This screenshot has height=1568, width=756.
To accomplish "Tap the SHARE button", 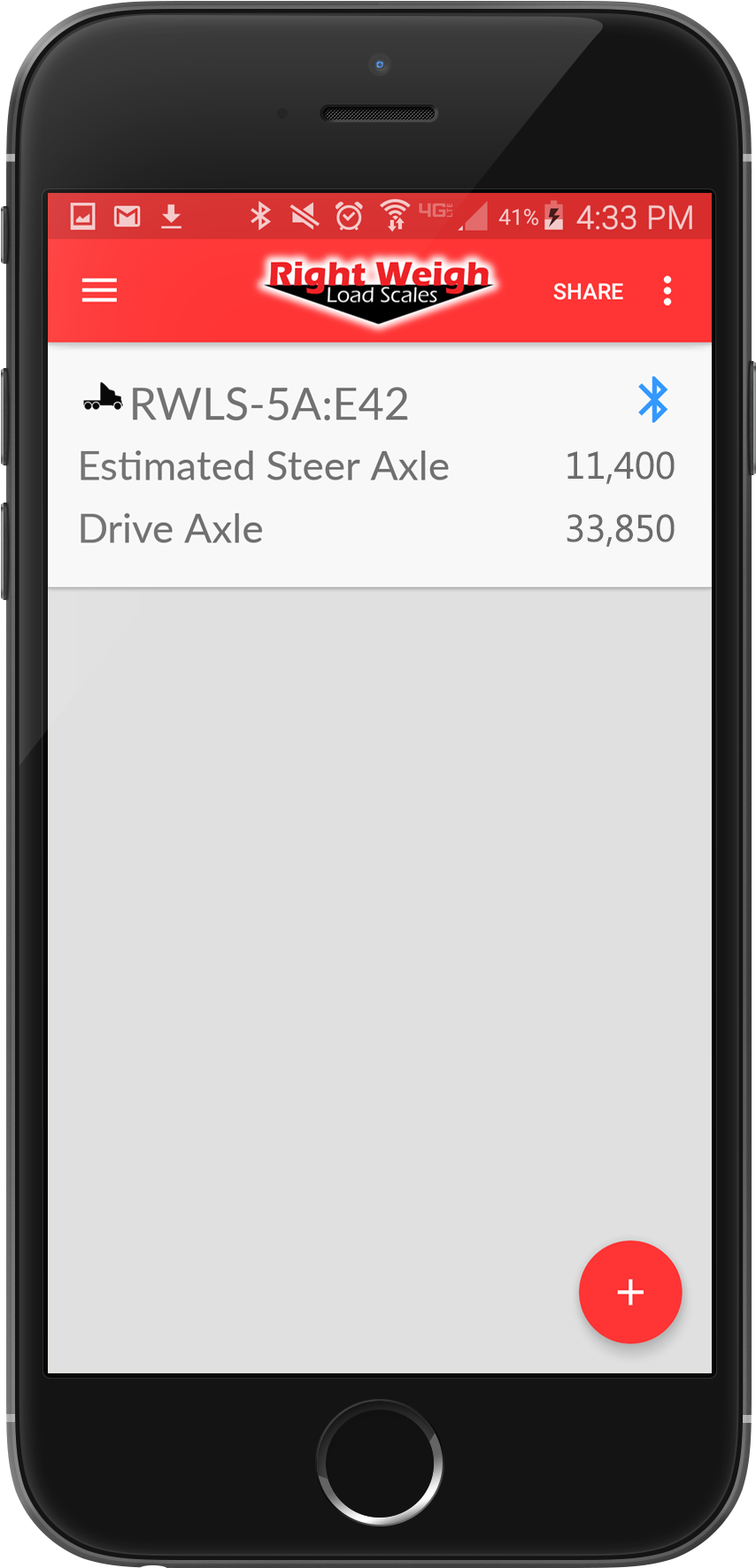I will coord(588,292).
